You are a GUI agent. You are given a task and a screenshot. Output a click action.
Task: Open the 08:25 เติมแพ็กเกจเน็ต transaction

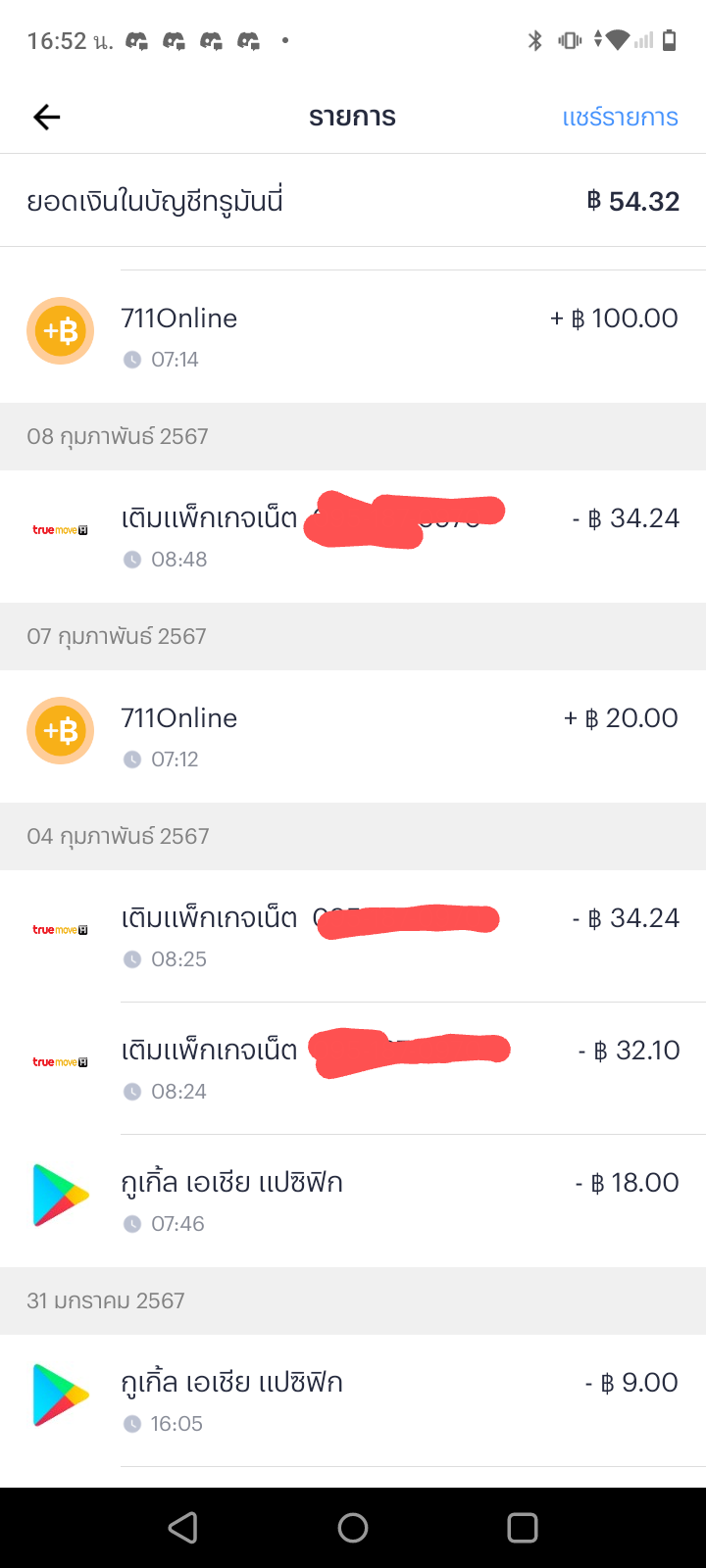coord(353,936)
